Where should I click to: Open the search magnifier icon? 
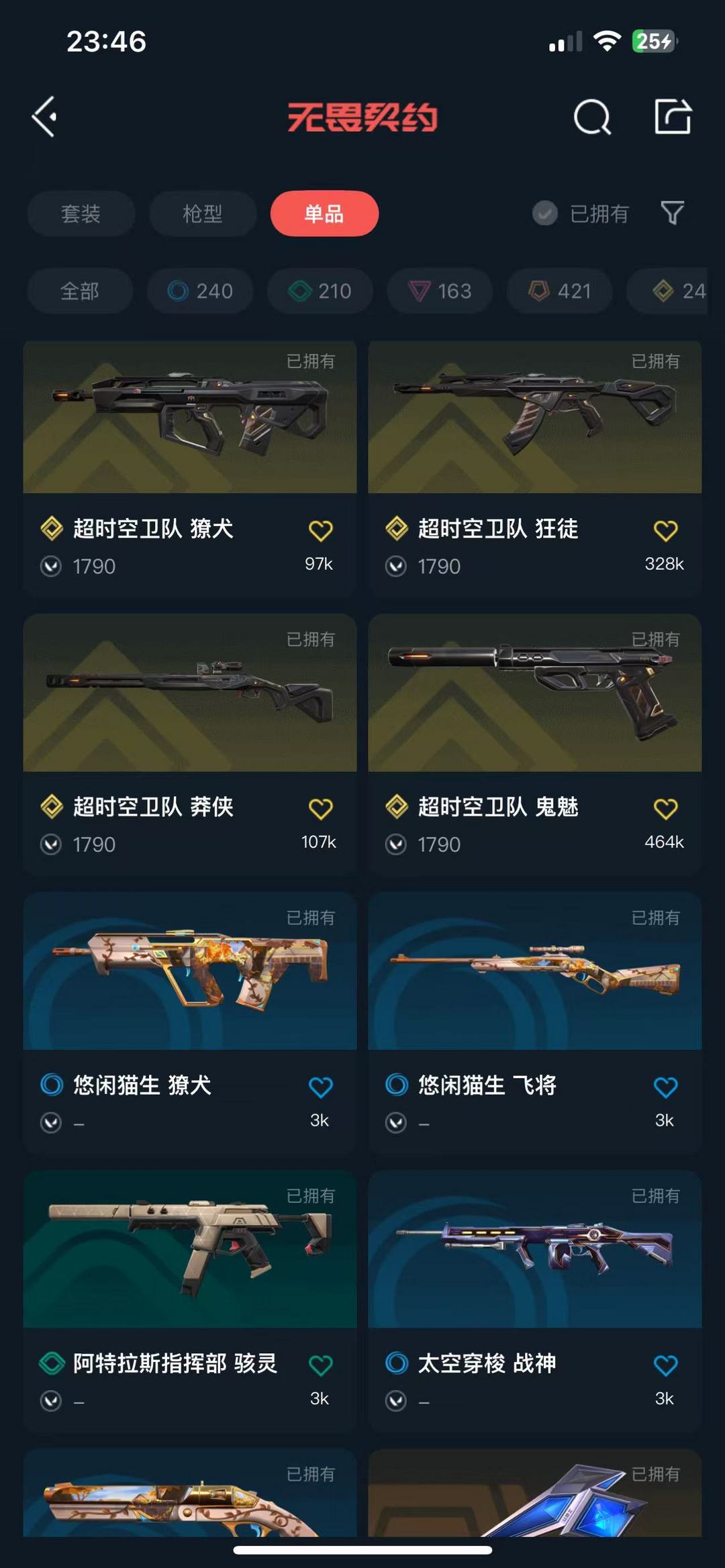tap(592, 117)
